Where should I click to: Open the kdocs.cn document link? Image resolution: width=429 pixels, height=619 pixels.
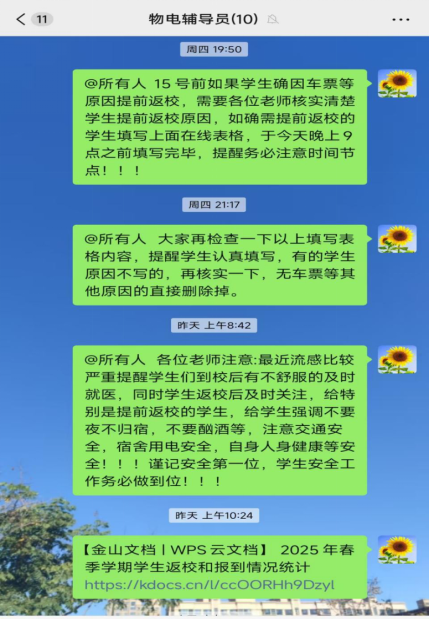(x=210, y=585)
